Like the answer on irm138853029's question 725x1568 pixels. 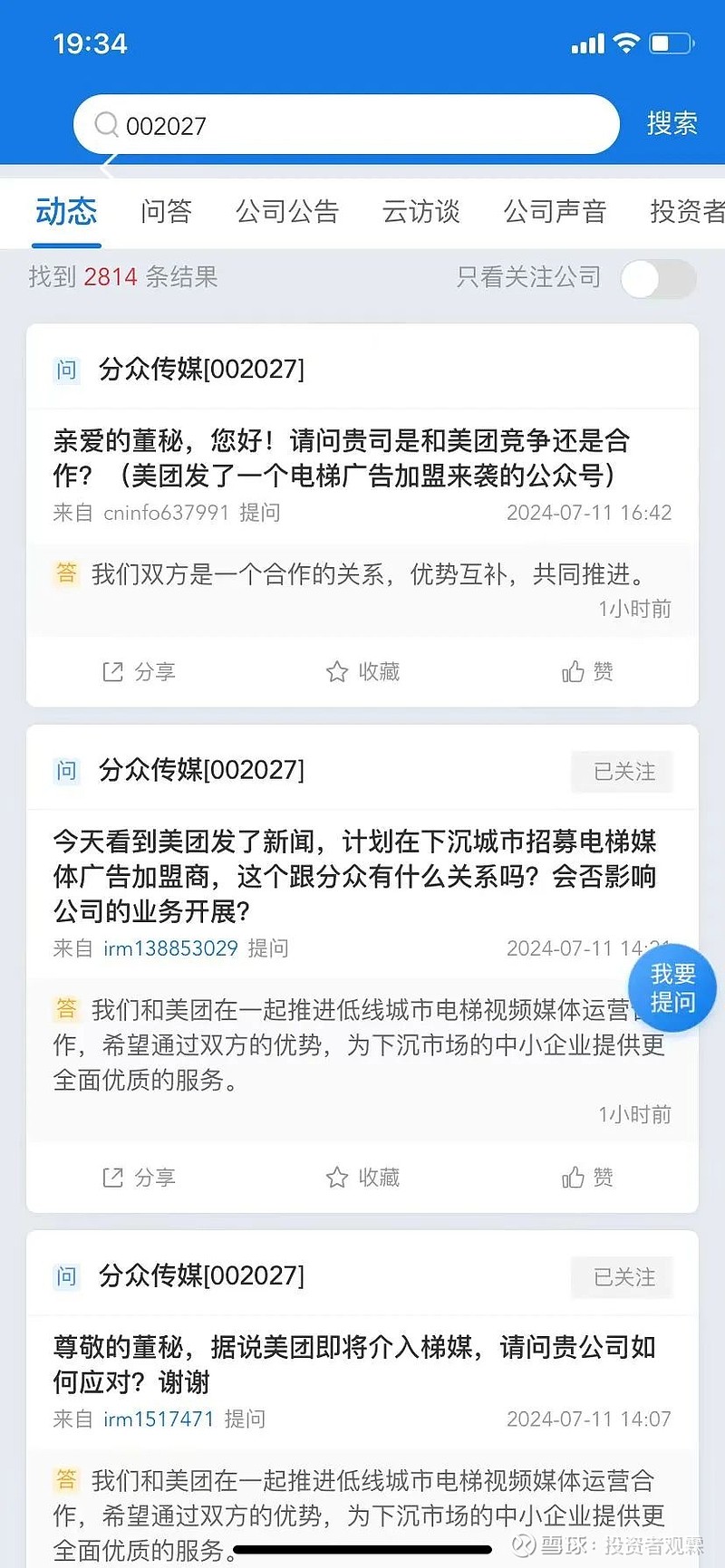pyautogui.click(x=587, y=1177)
